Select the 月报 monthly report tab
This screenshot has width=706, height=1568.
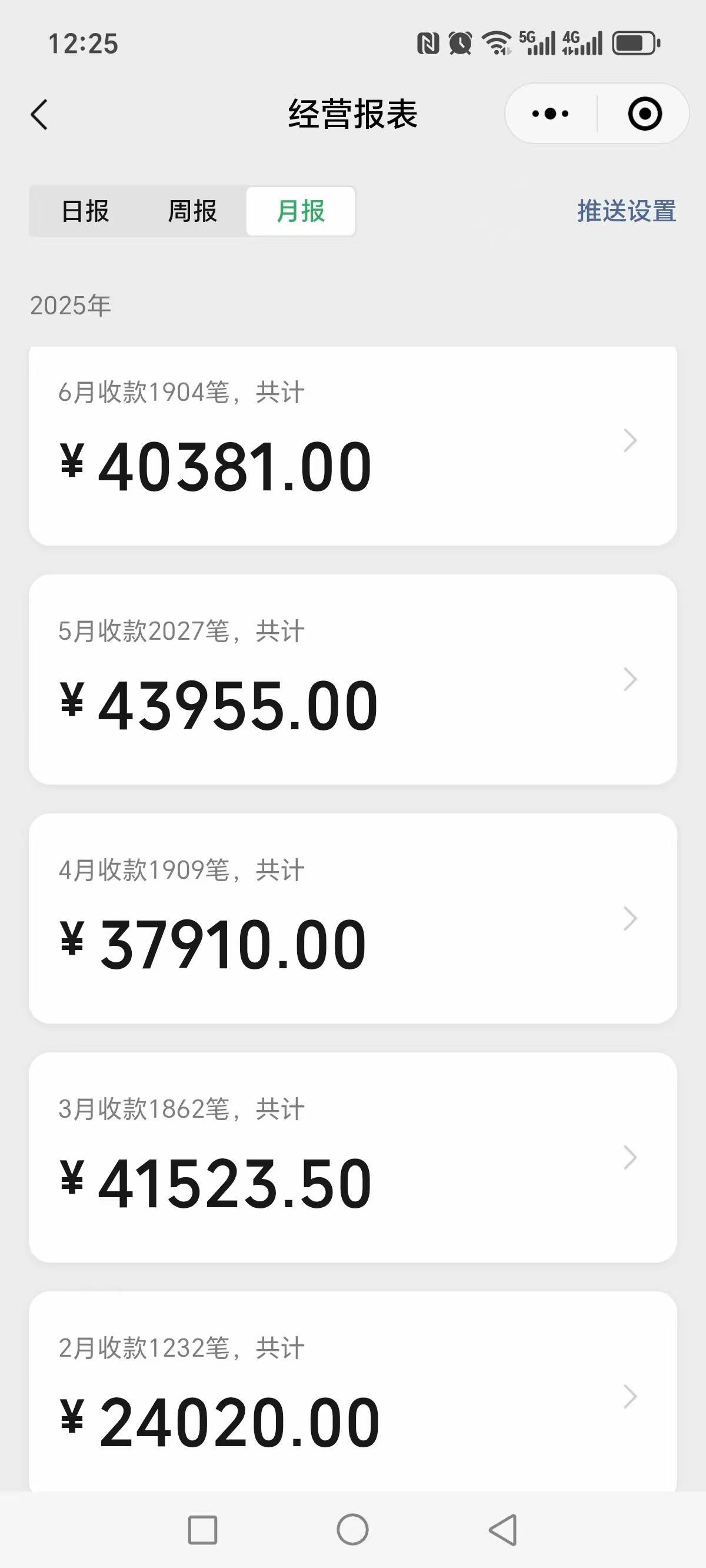click(x=301, y=211)
